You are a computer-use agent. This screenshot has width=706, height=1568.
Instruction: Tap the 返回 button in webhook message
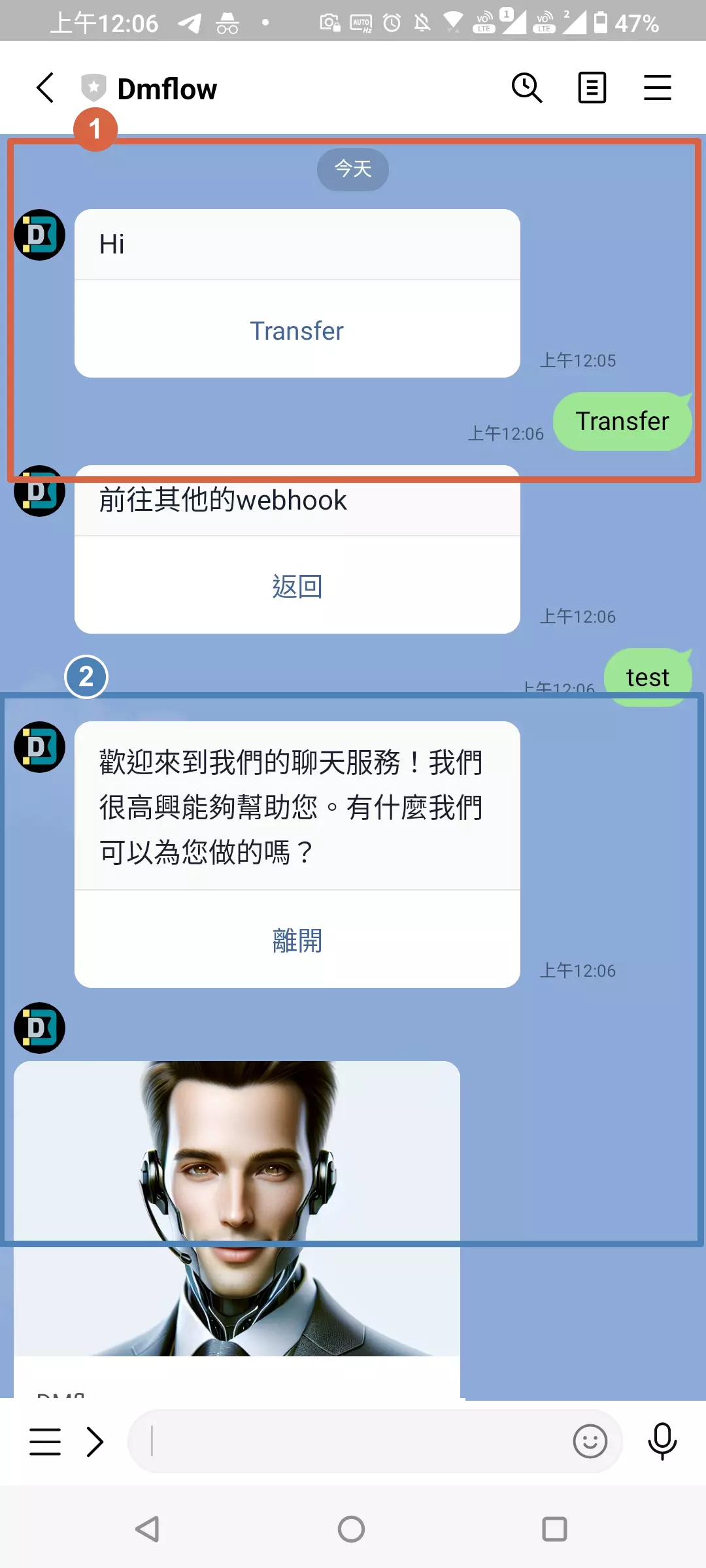pyautogui.click(x=297, y=586)
